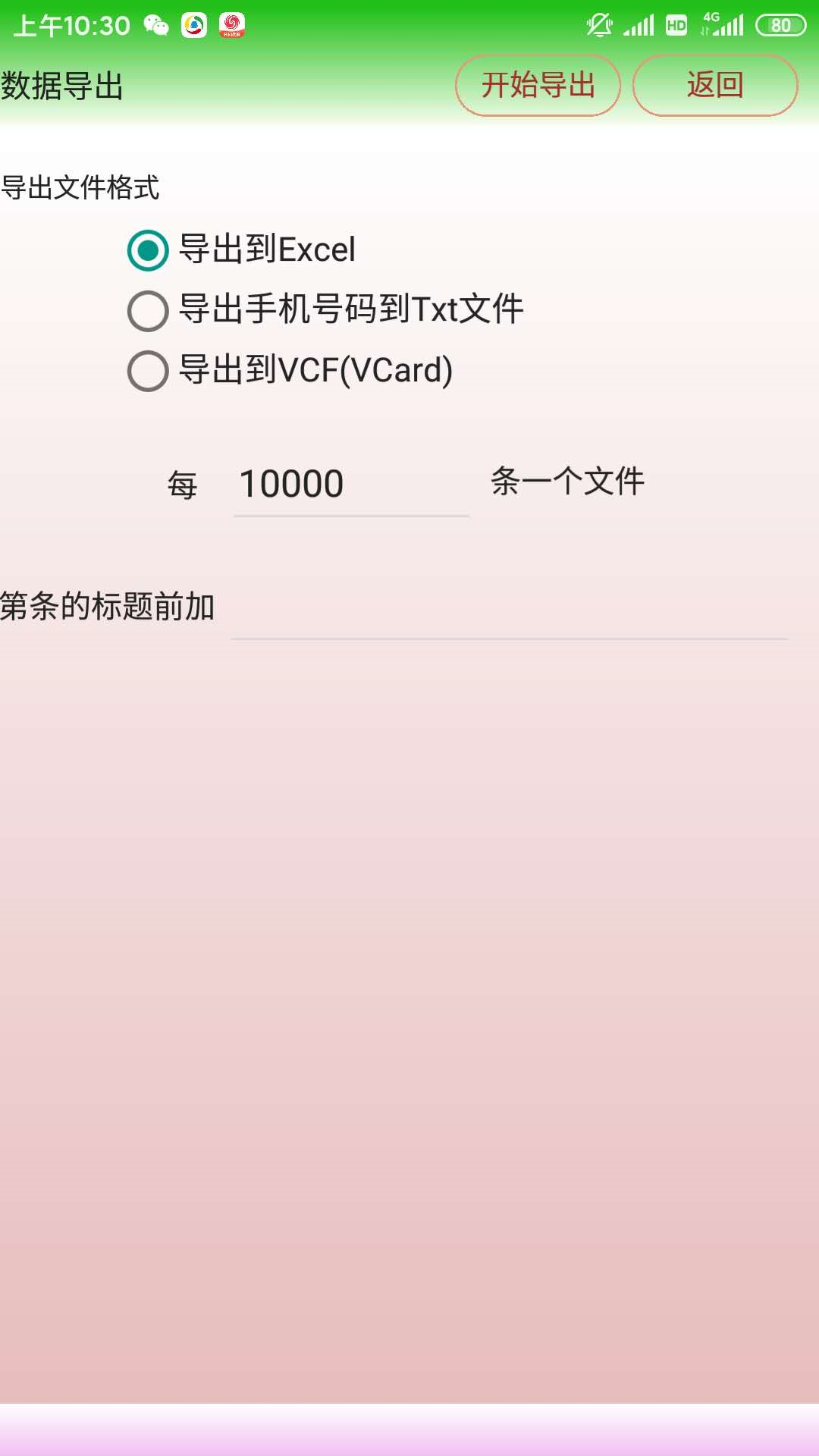Tap 返回 to go back
This screenshot has height=1456, width=819.
pos(714,85)
